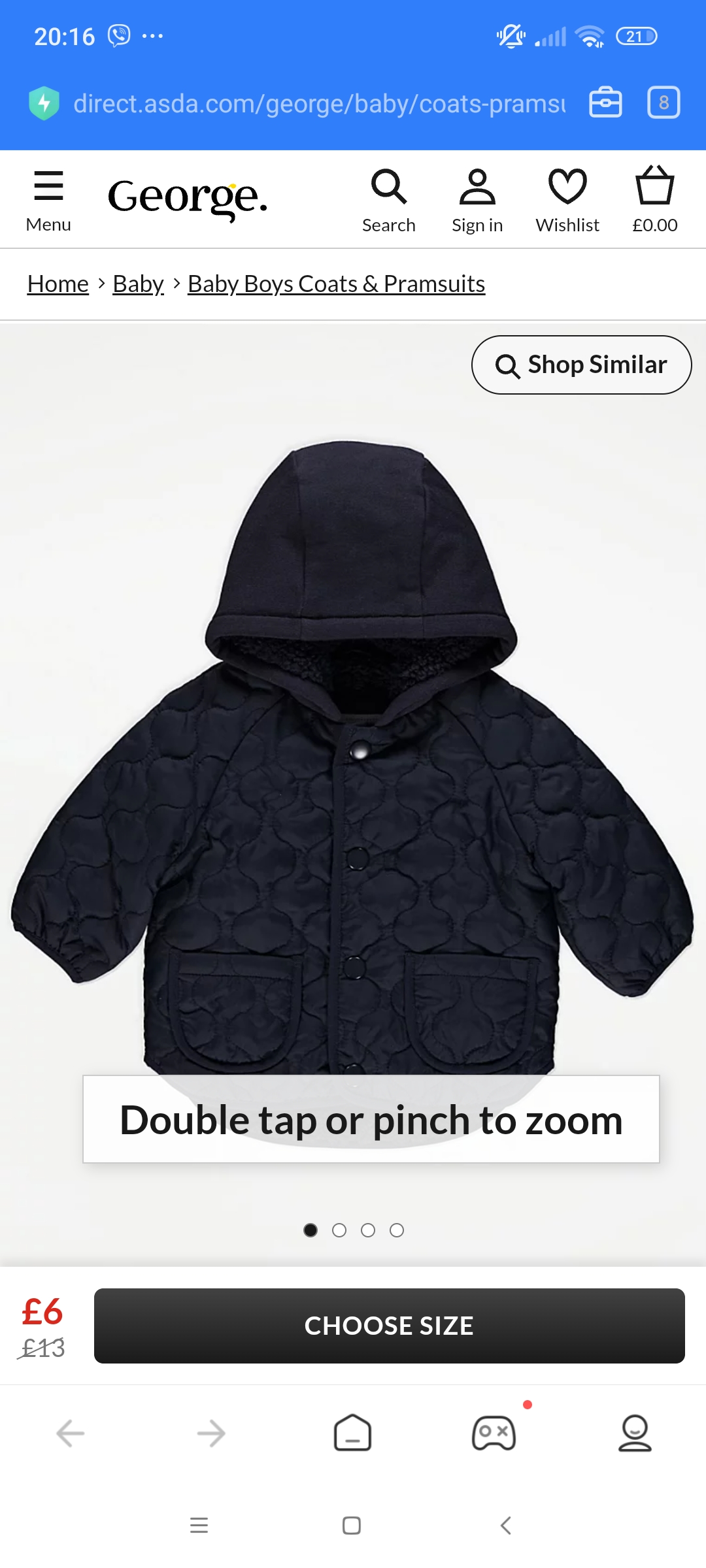This screenshot has height=1568, width=706.
Task: Open the Wishlist
Action: click(567, 200)
